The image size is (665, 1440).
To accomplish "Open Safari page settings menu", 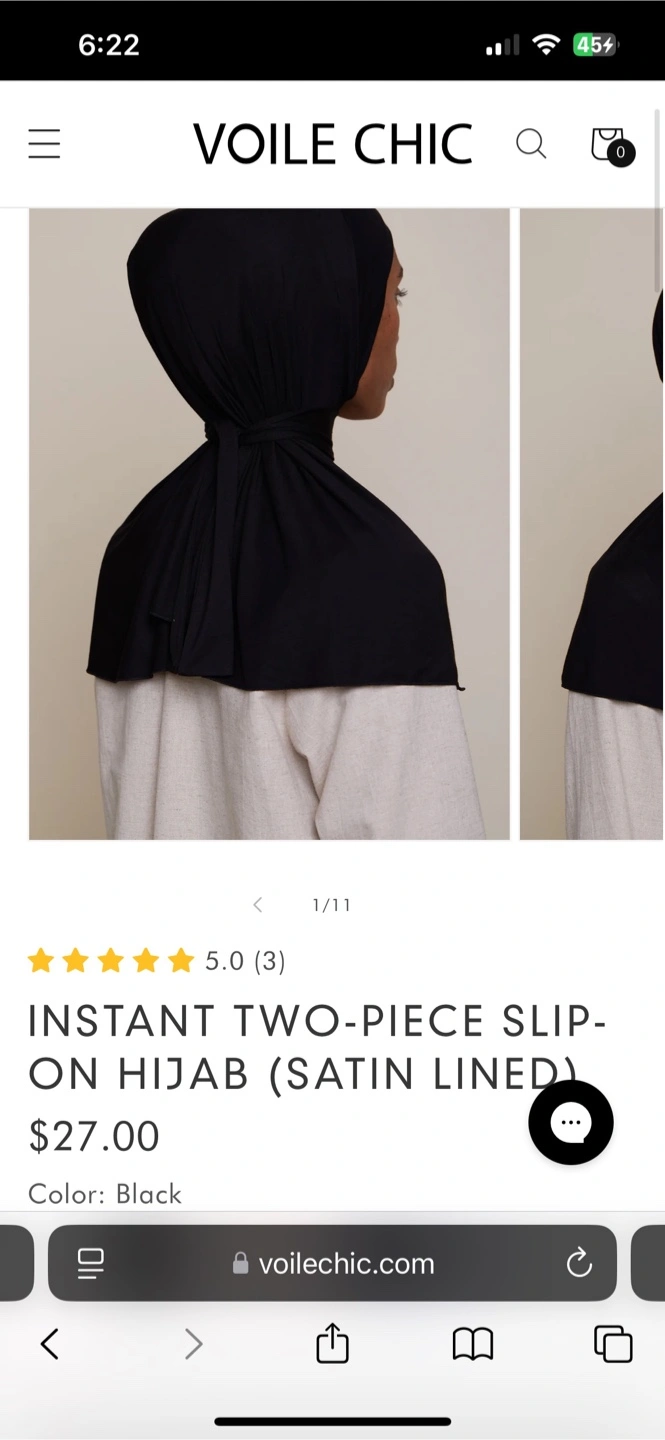I will (x=91, y=1263).
